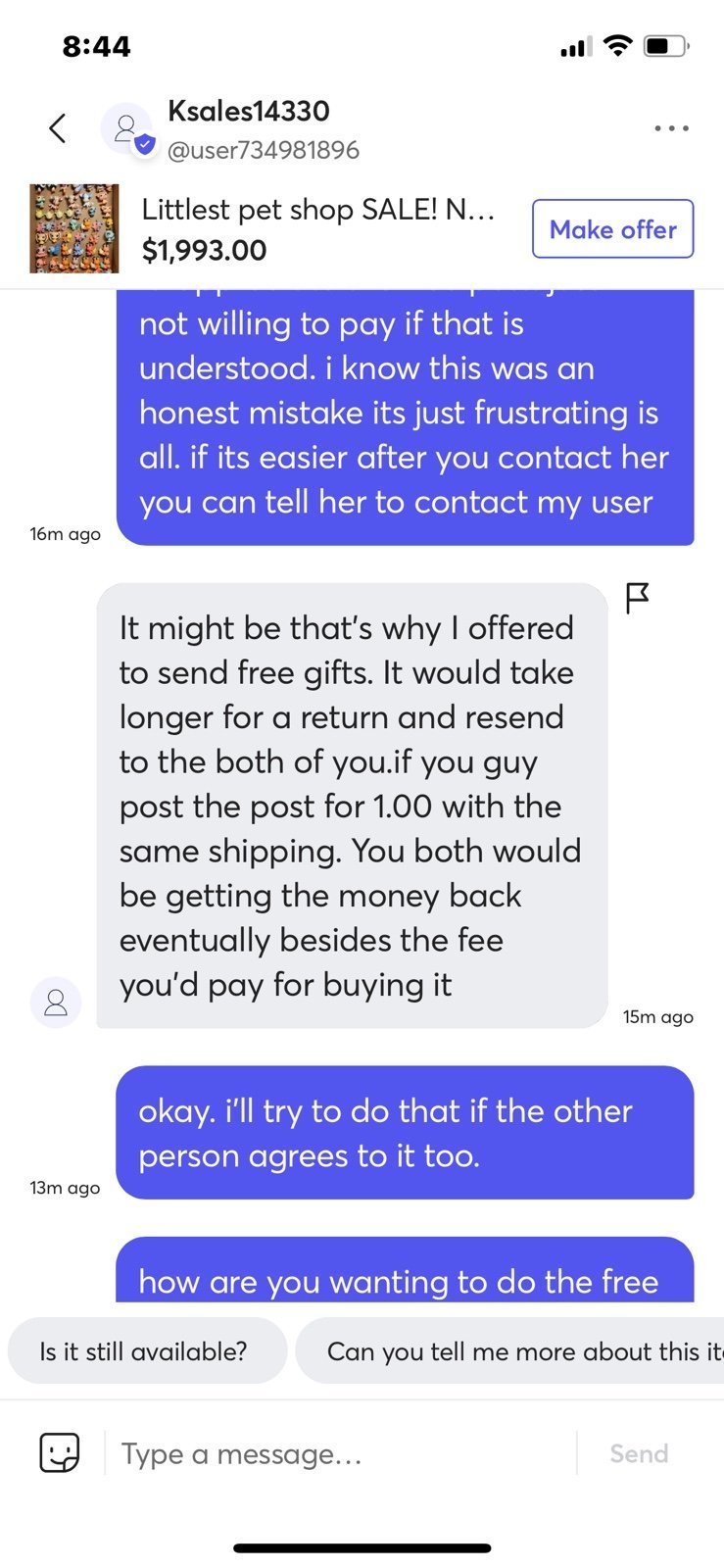Go back using the header arrow
Image resolution: width=724 pixels, height=1568 pixels.
click(x=58, y=128)
